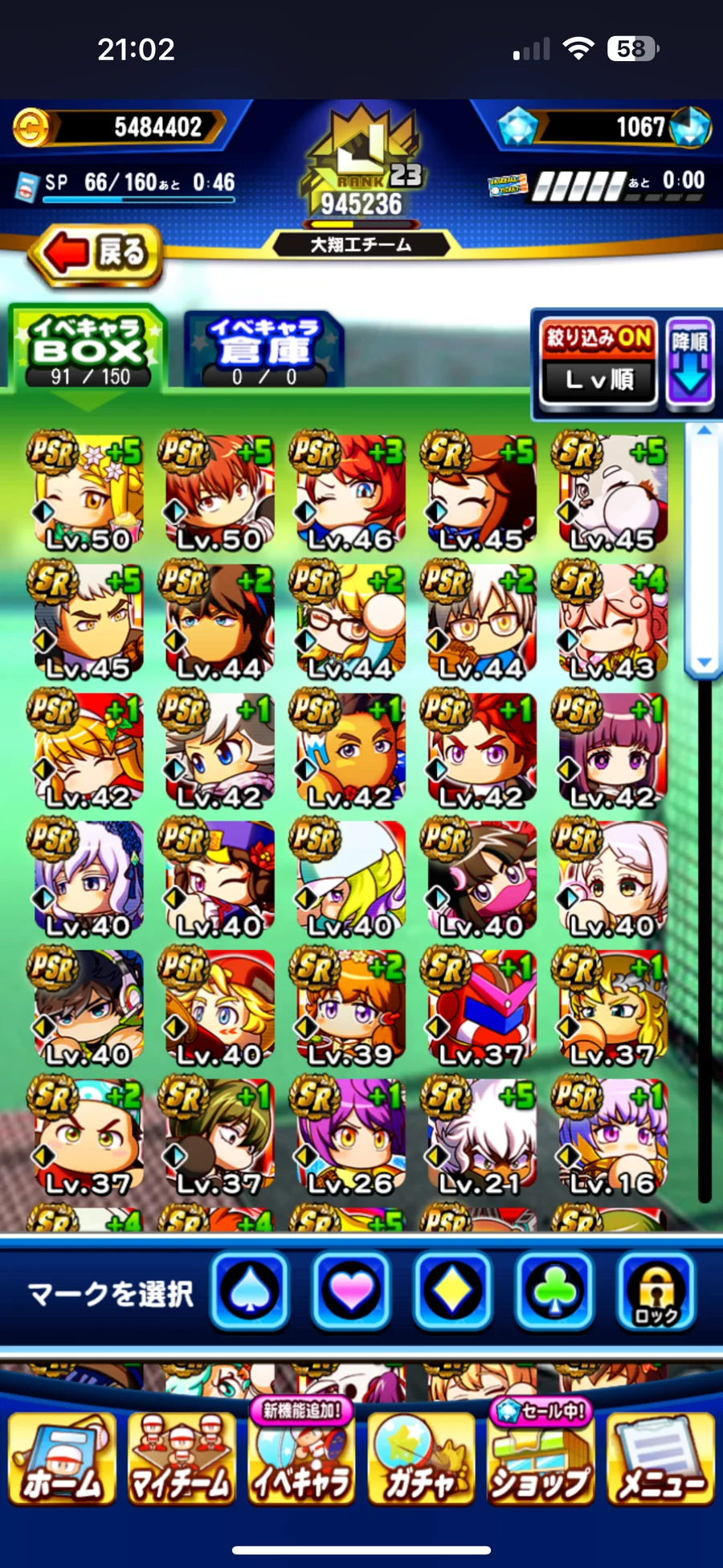Tap the scrollbar down arrow
Viewport: 723px width, 1568px height.
[704, 663]
